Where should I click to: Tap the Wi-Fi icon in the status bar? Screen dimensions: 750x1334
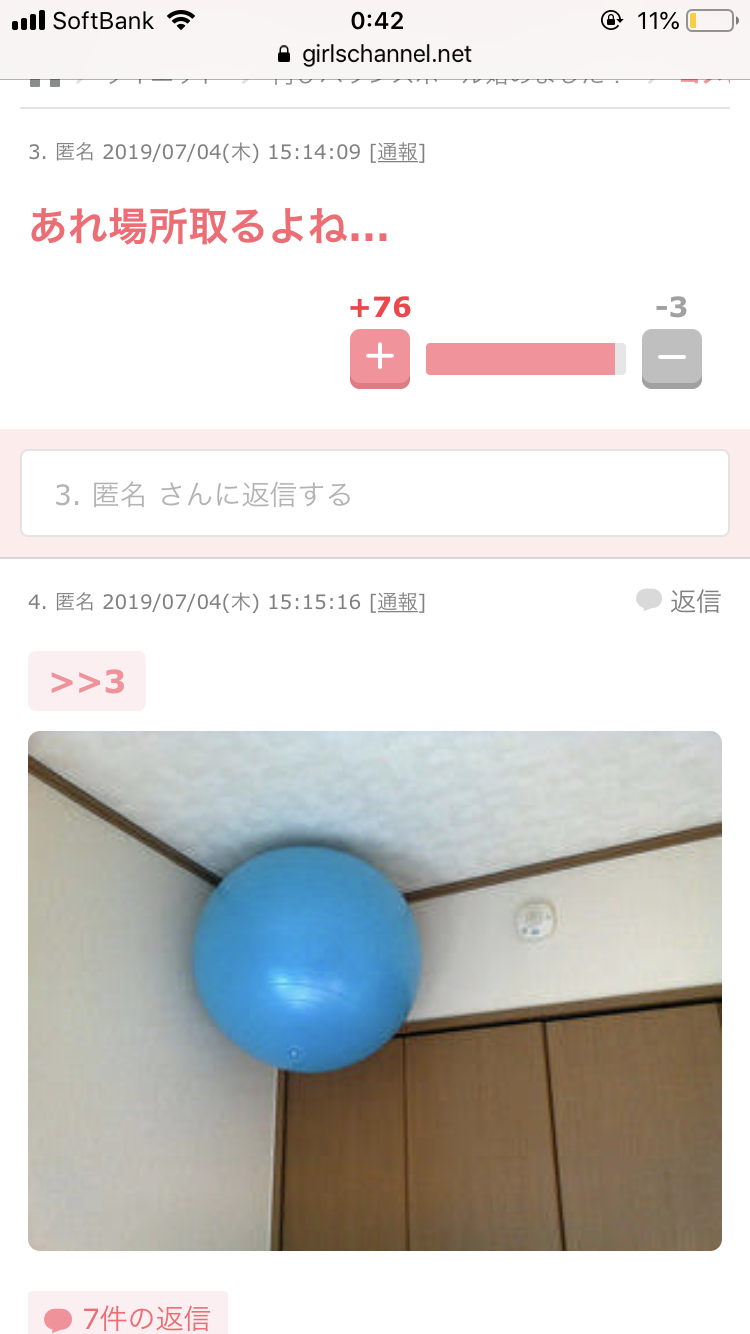(x=180, y=18)
